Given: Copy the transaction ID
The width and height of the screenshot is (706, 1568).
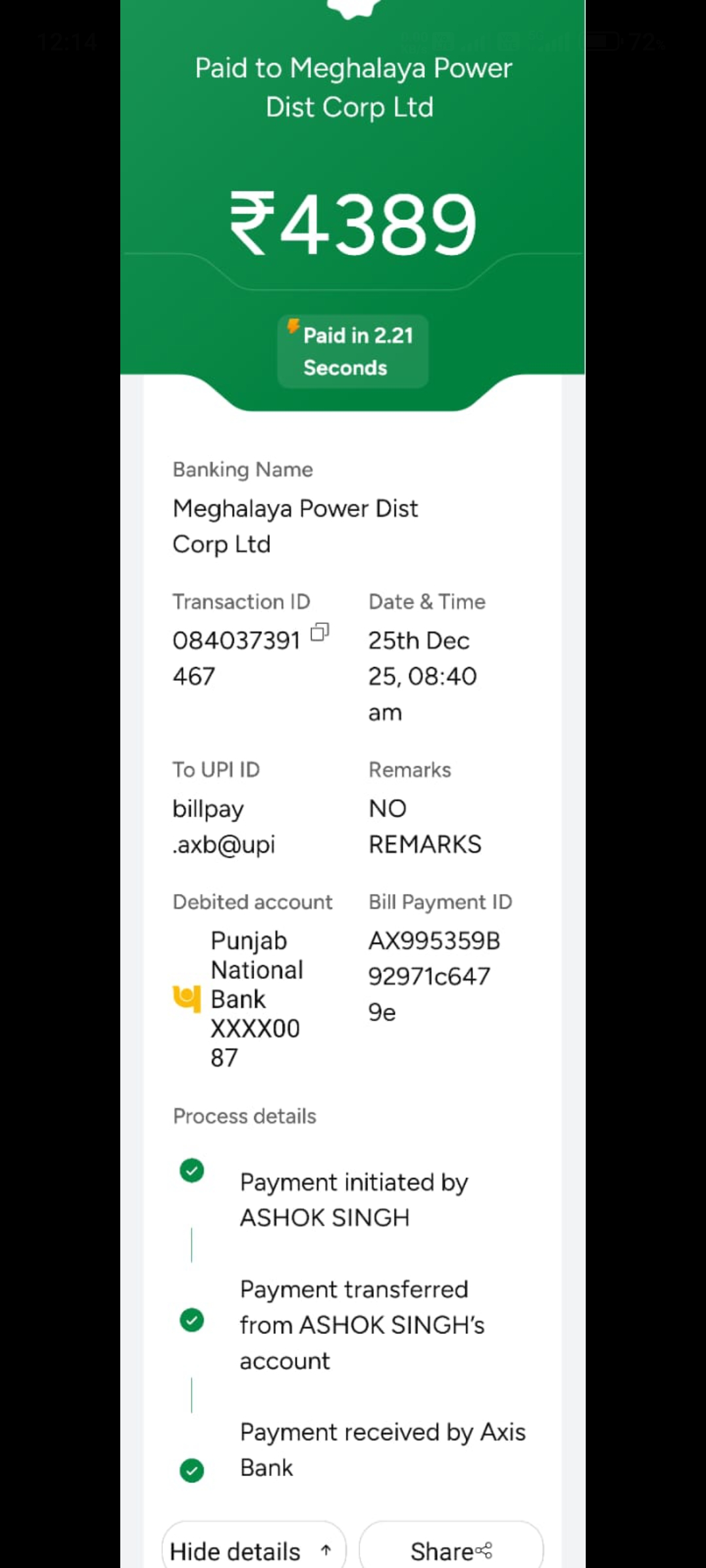Looking at the screenshot, I should coord(320,632).
